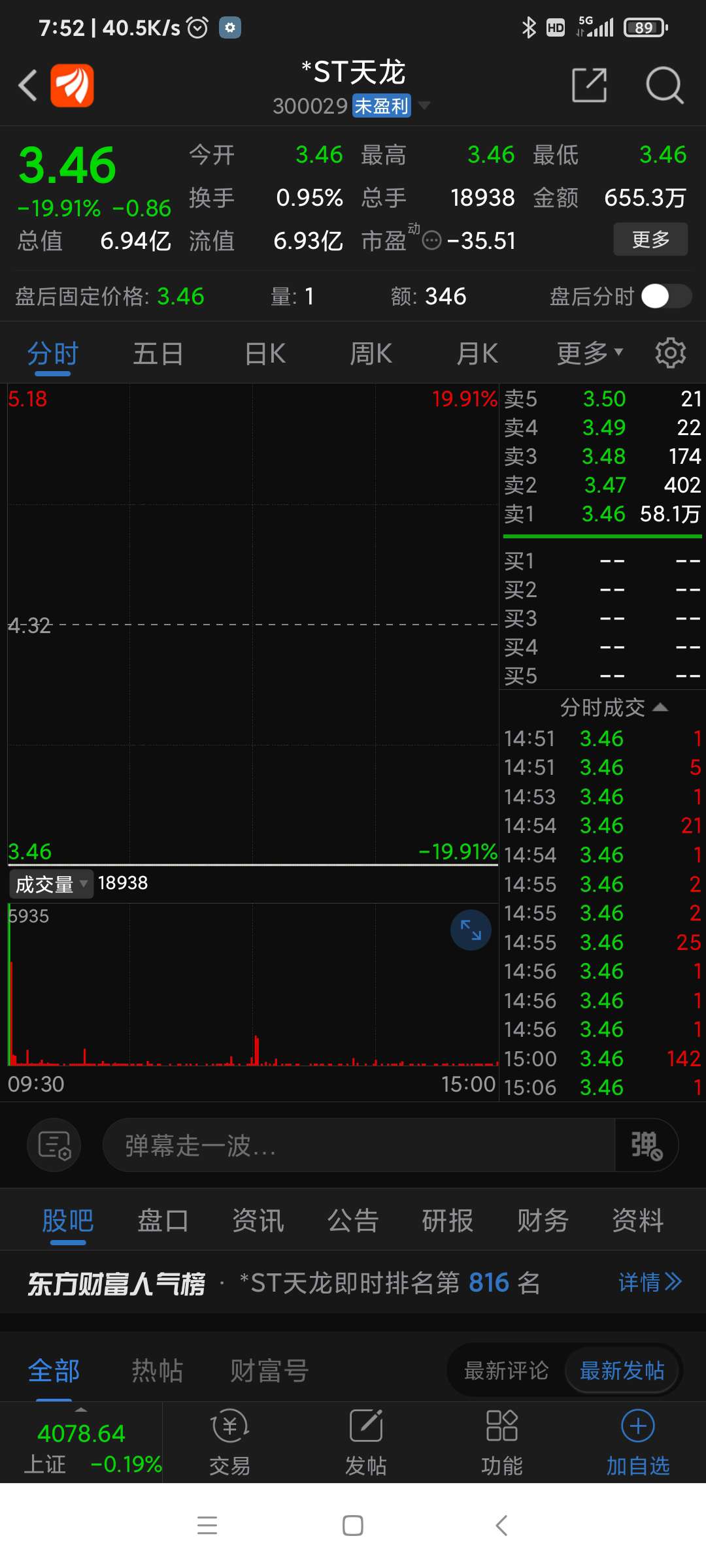The width and height of the screenshot is (706, 1568).
Task: Open chart settings gear icon
Action: 671,353
